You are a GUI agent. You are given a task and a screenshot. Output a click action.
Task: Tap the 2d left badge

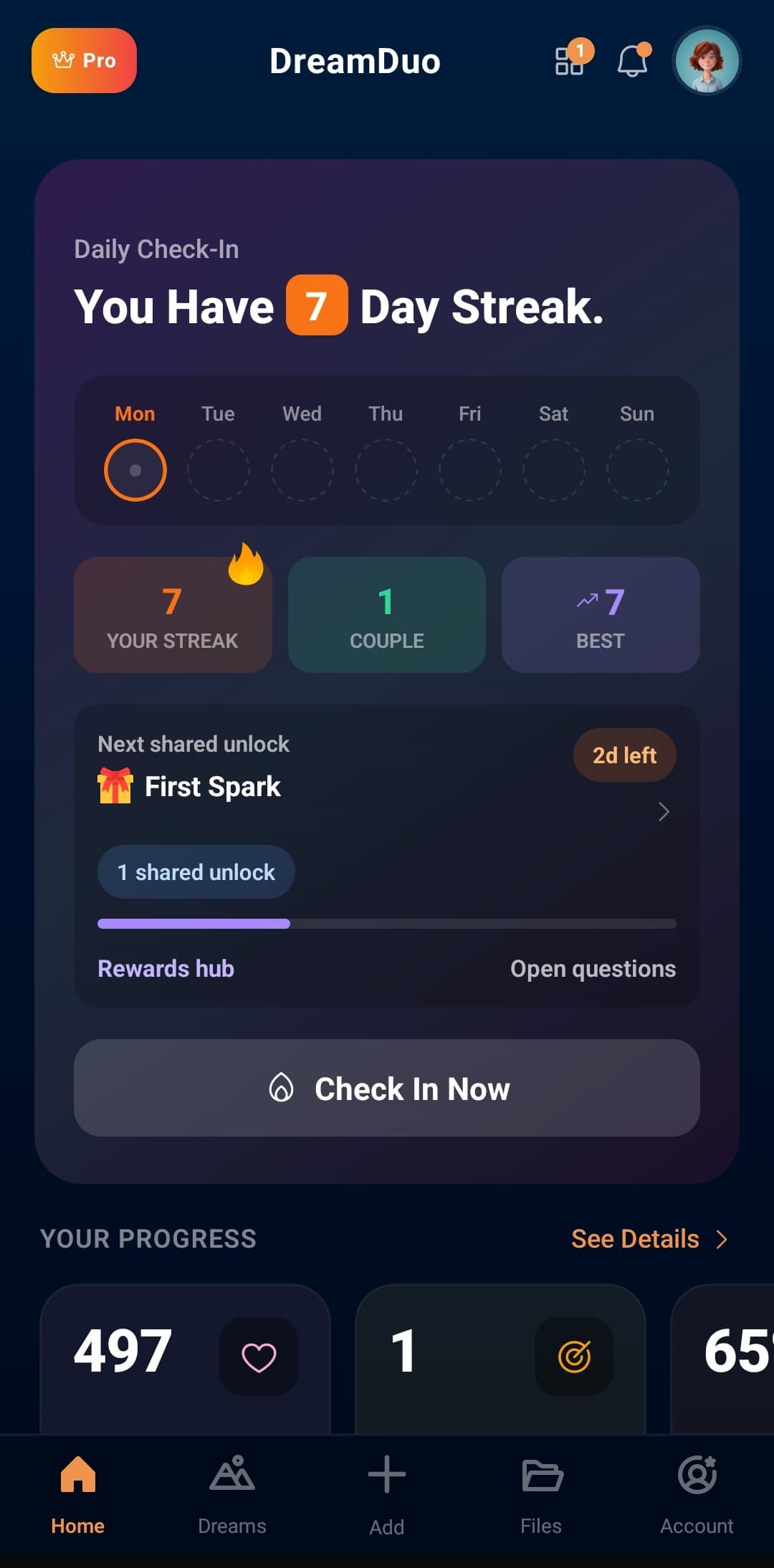coord(623,755)
